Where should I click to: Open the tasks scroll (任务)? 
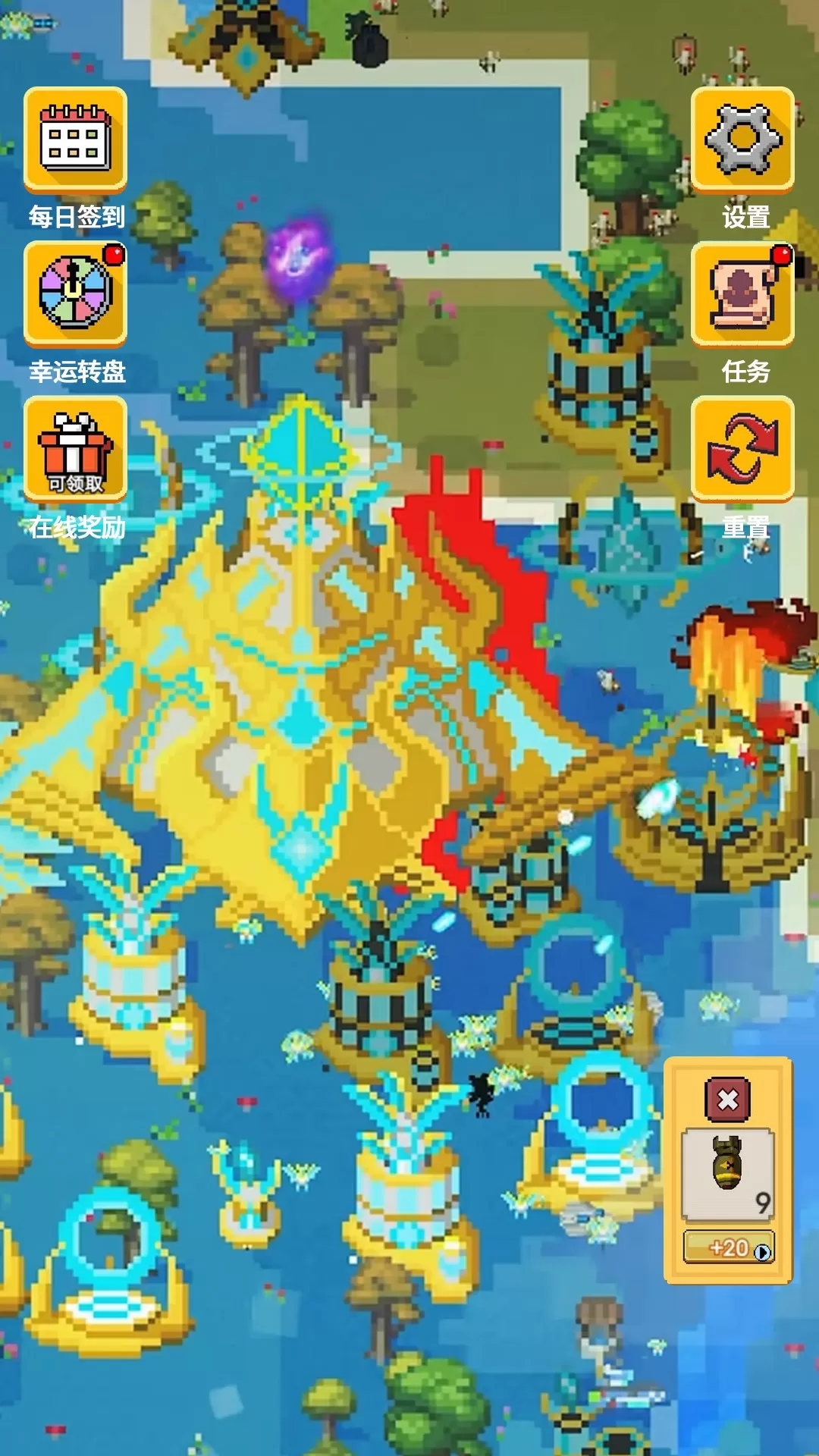(742, 293)
